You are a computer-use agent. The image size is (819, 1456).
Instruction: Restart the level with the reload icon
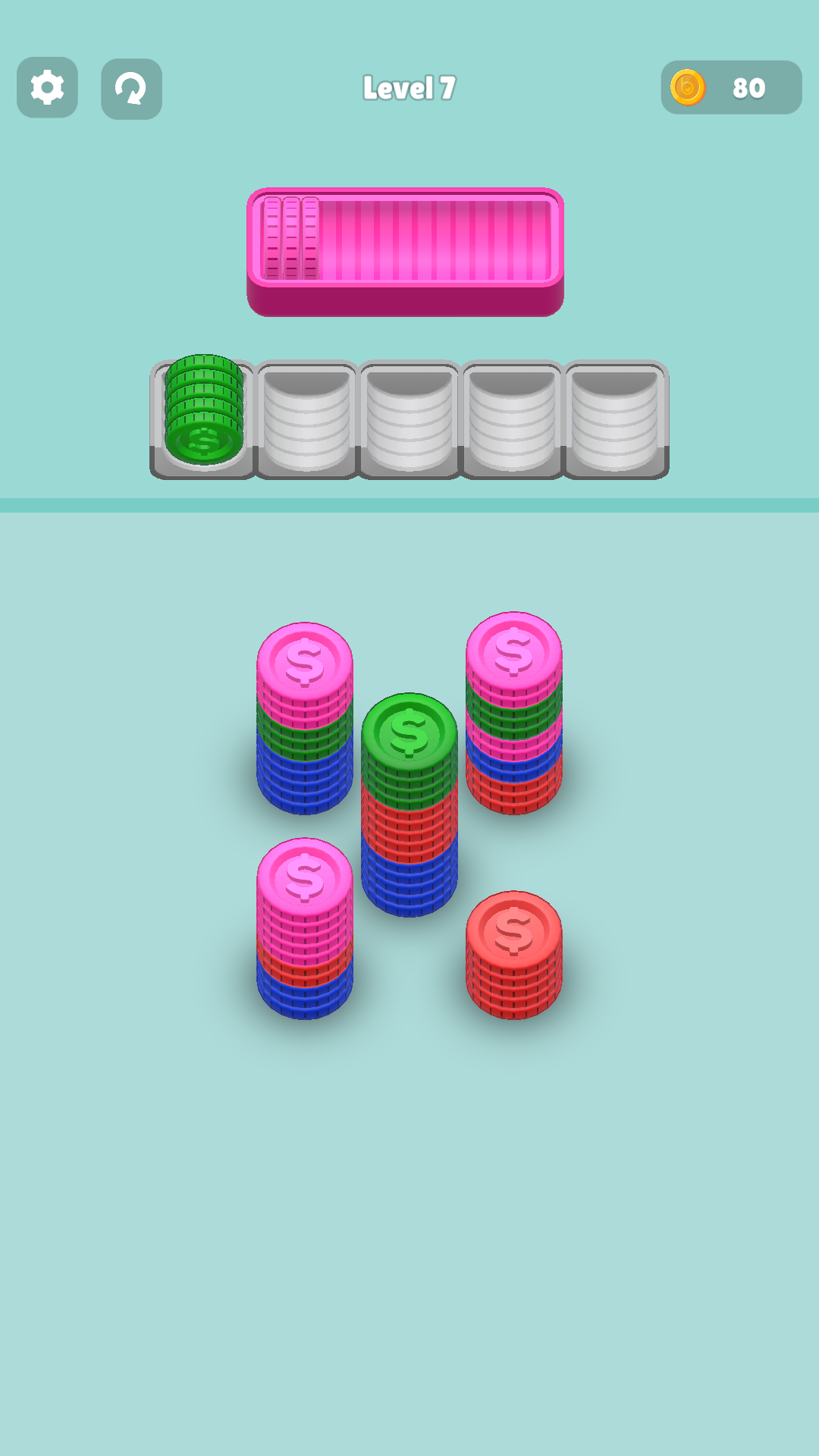tap(131, 89)
